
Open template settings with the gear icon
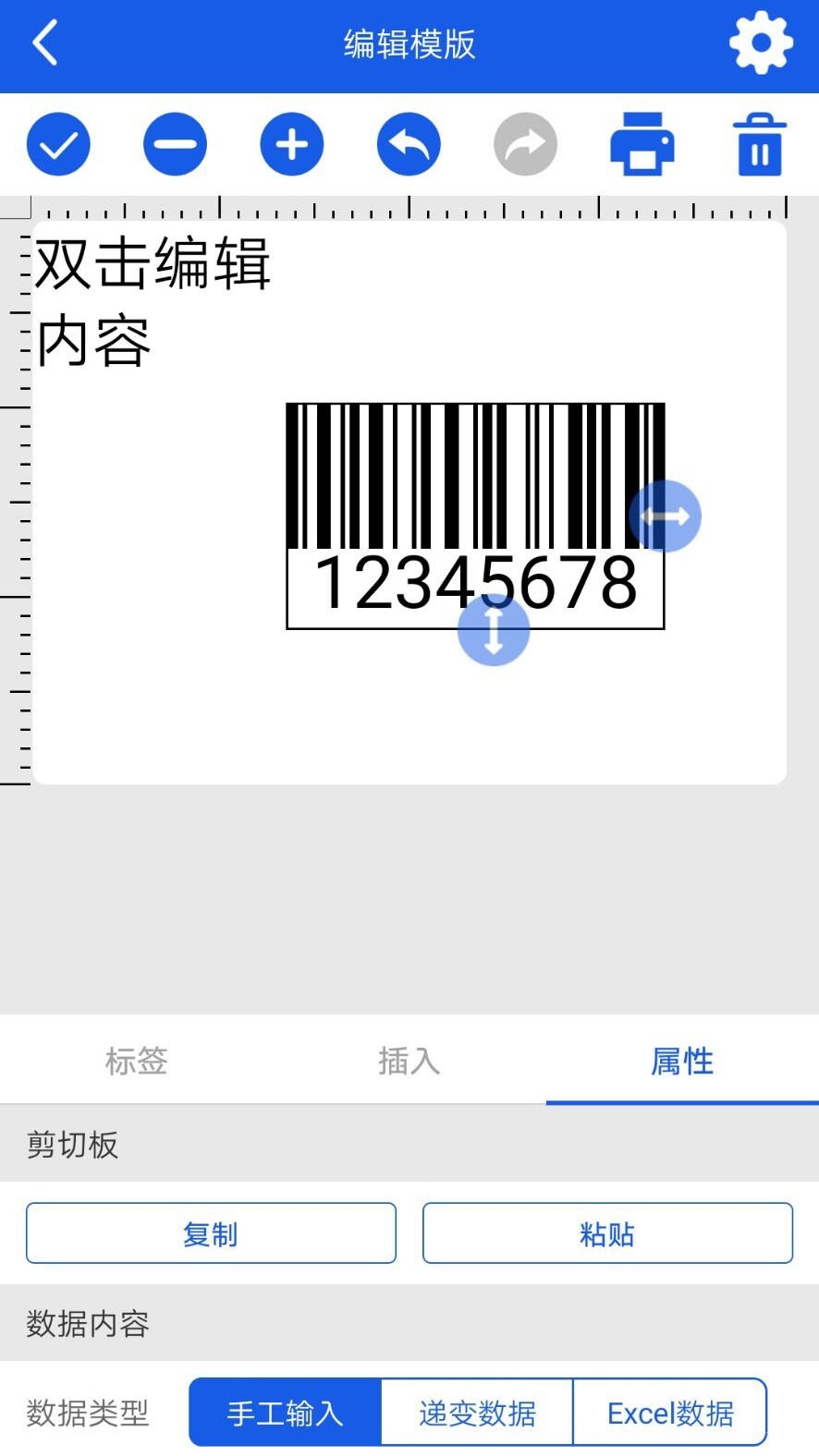click(760, 42)
